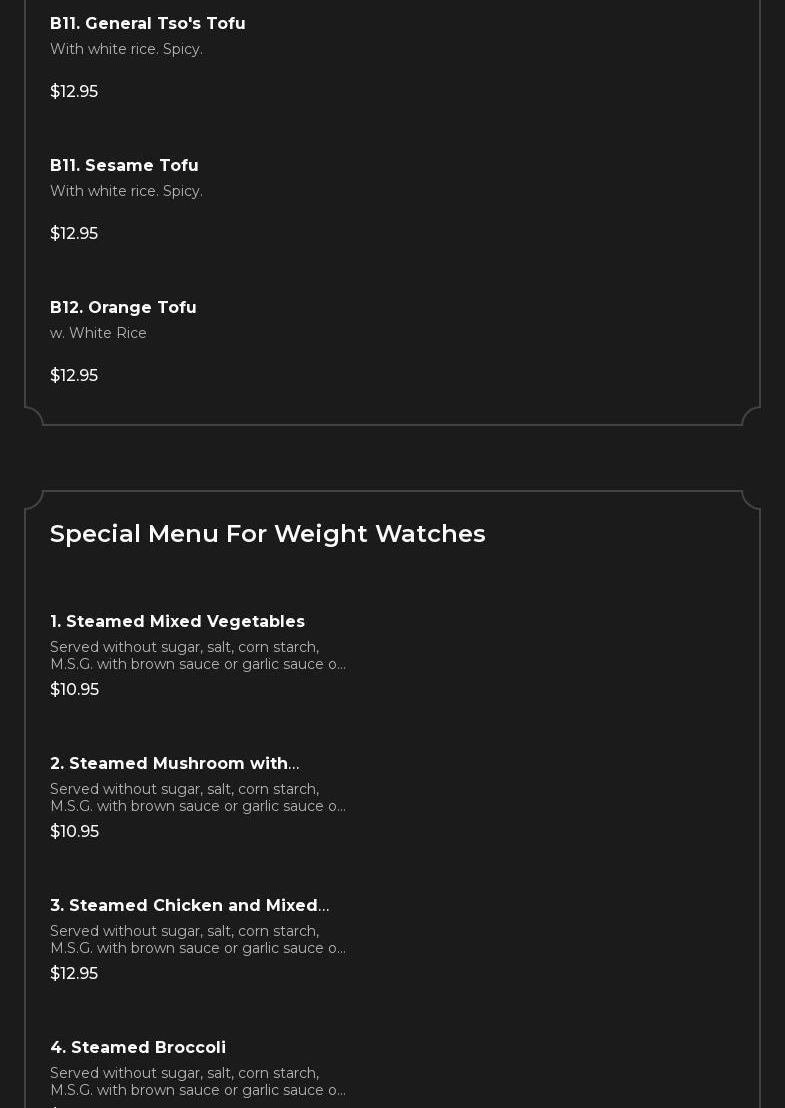
Task: Select 3. Steamed Chicken and Mixed item
Action: coord(190,906)
